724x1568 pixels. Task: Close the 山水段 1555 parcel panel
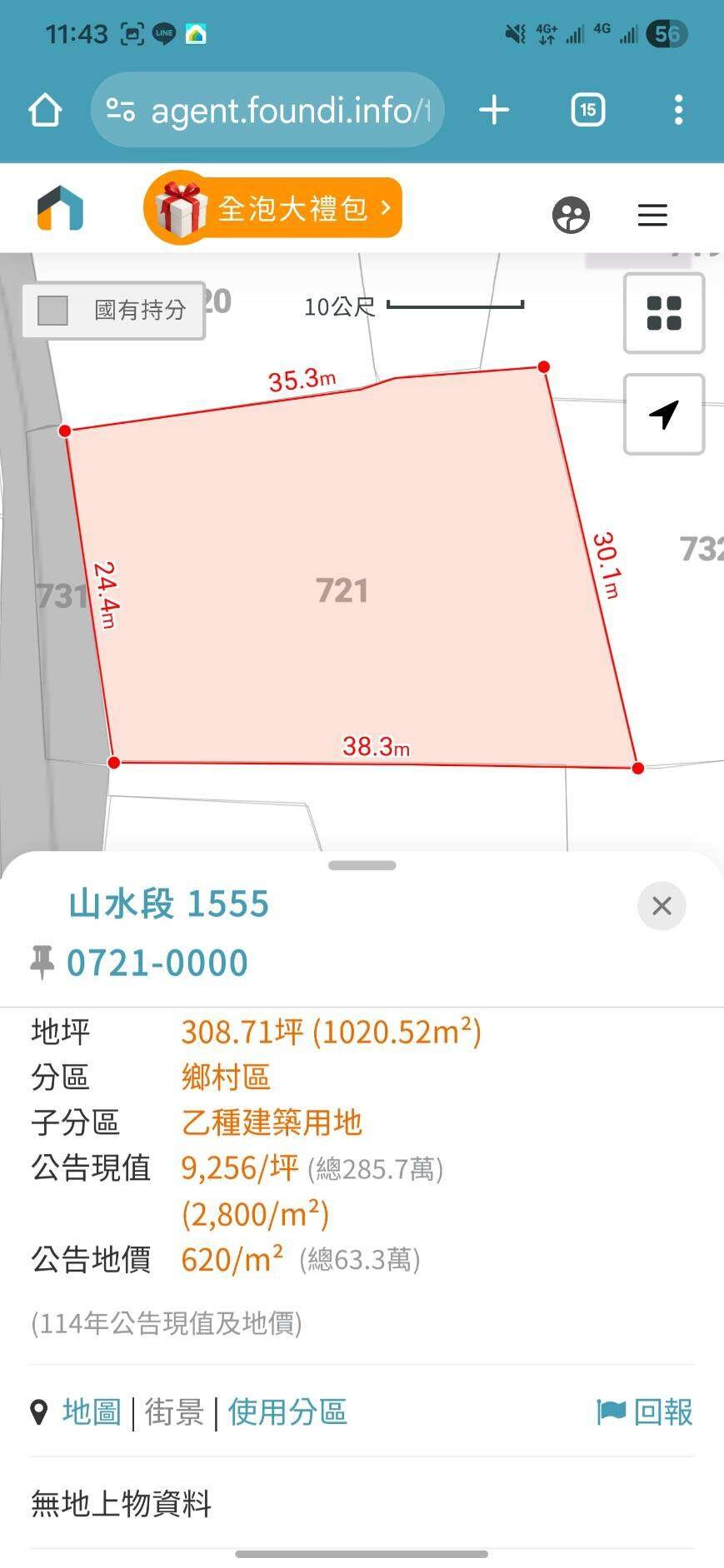(x=662, y=905)
